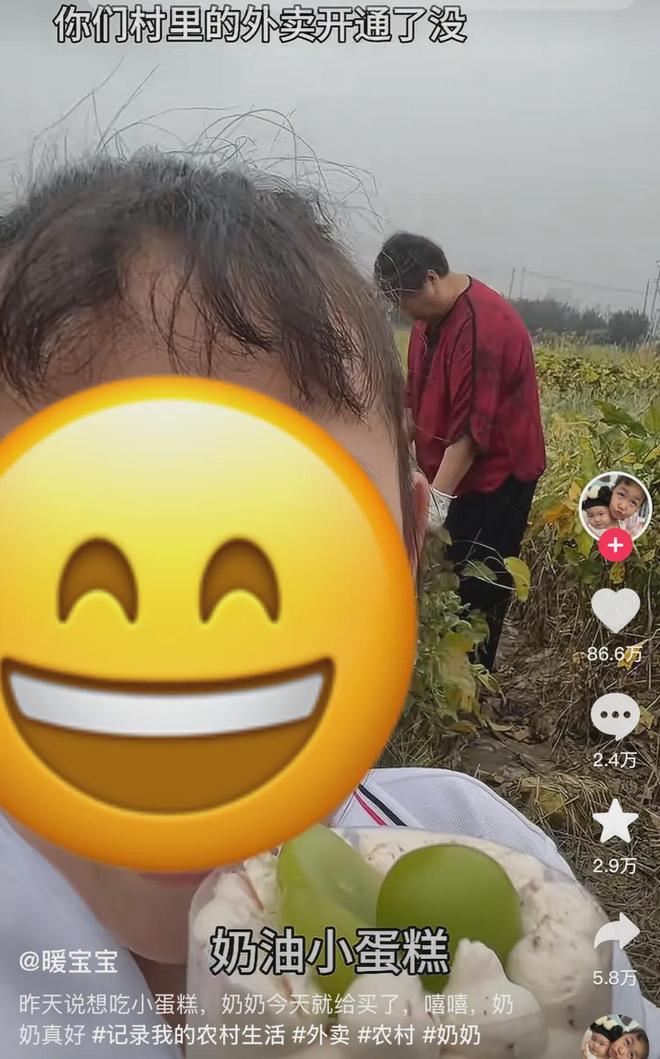Image resolution: width=660 pixels, height=1059 pixels.
Task: Open the video creator's profile avatar
Action: tap(614, 506)
